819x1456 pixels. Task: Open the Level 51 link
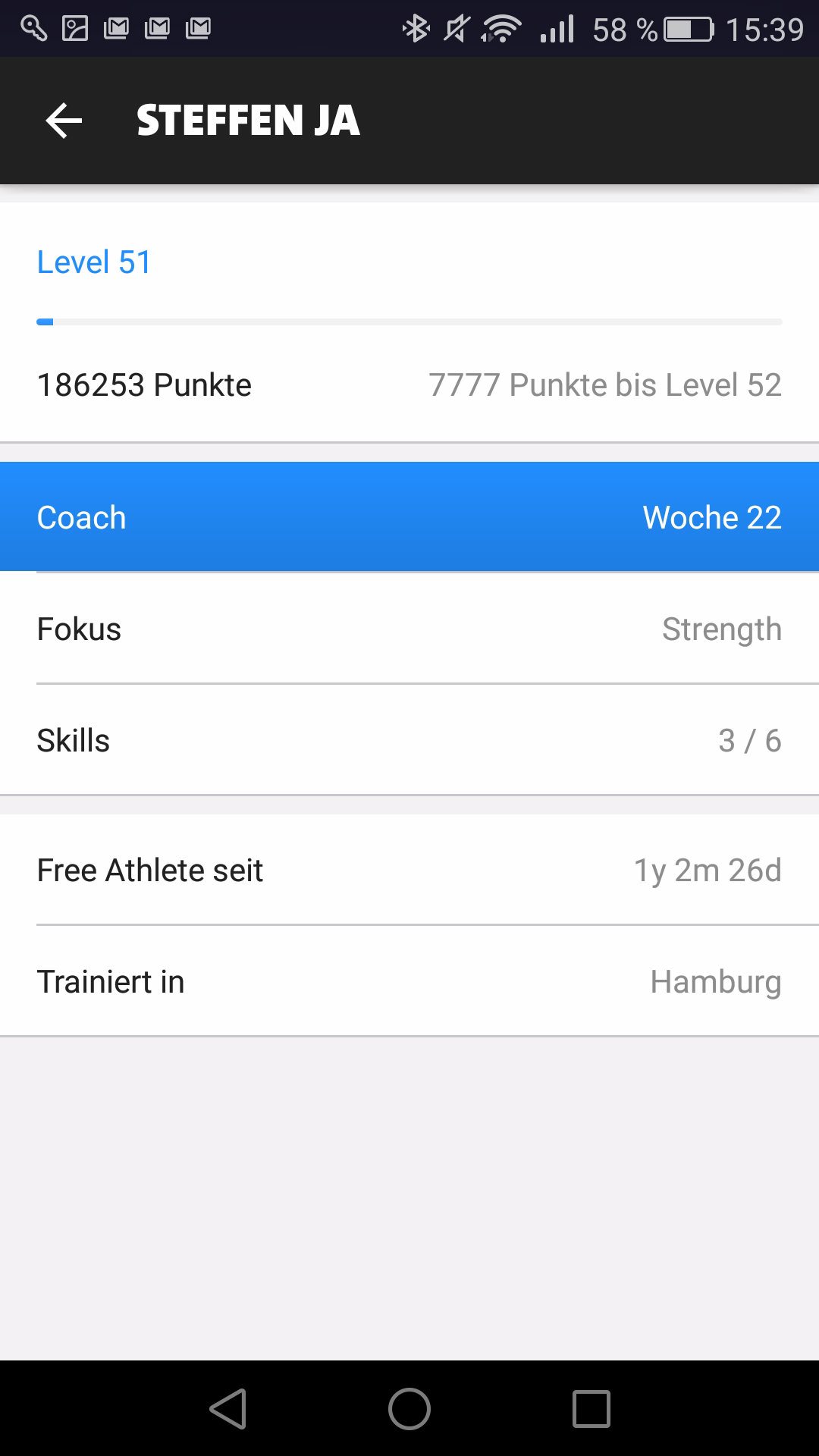(93, 261)
